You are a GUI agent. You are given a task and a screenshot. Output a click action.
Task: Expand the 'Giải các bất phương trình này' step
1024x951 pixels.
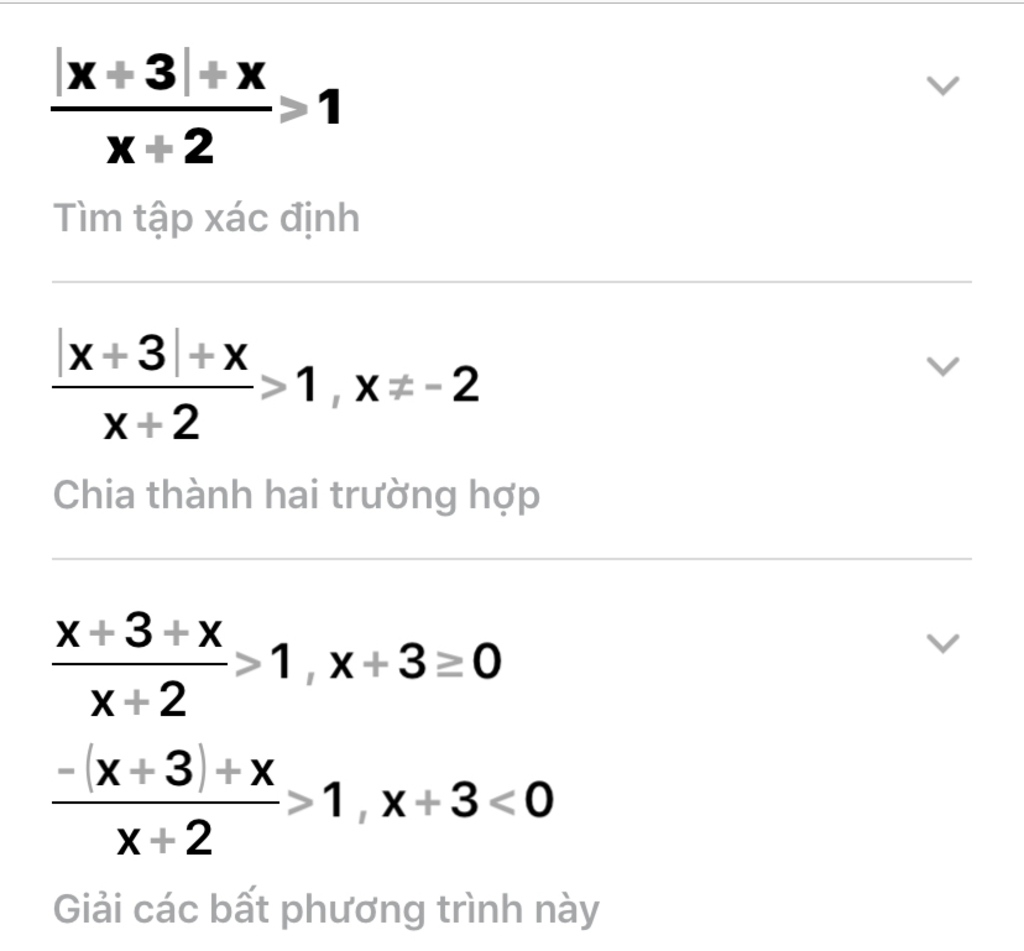943,643
